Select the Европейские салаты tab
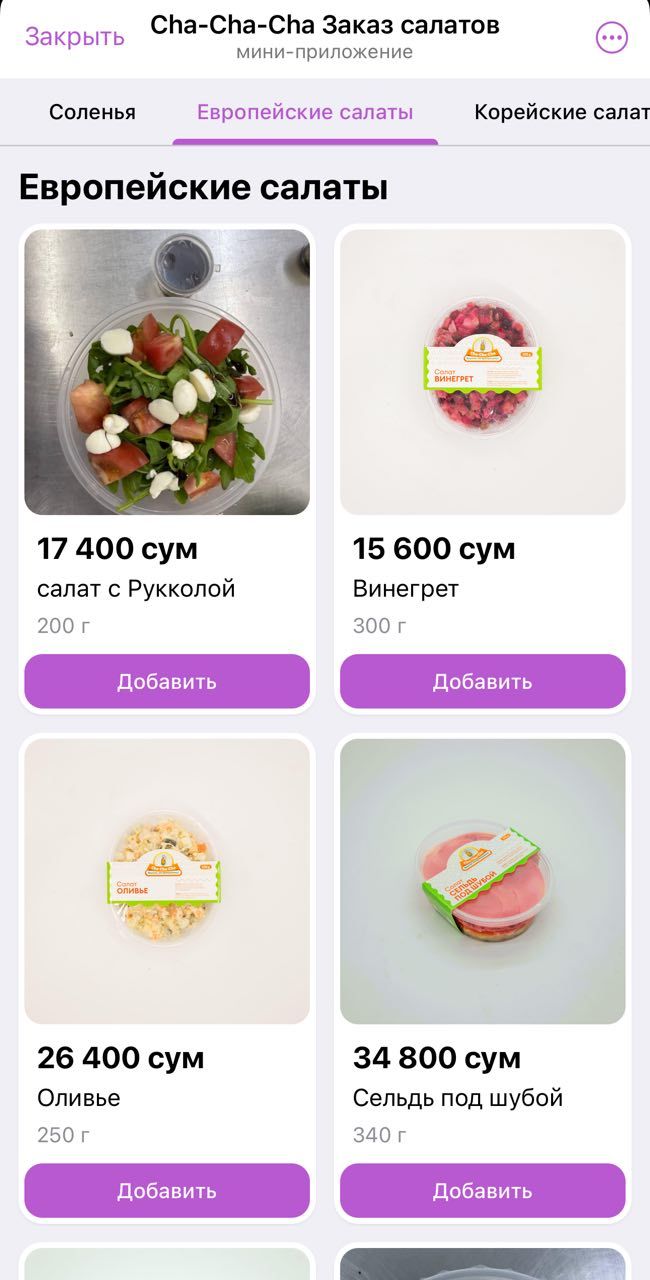650x1280 pixels. coord(305,112)
